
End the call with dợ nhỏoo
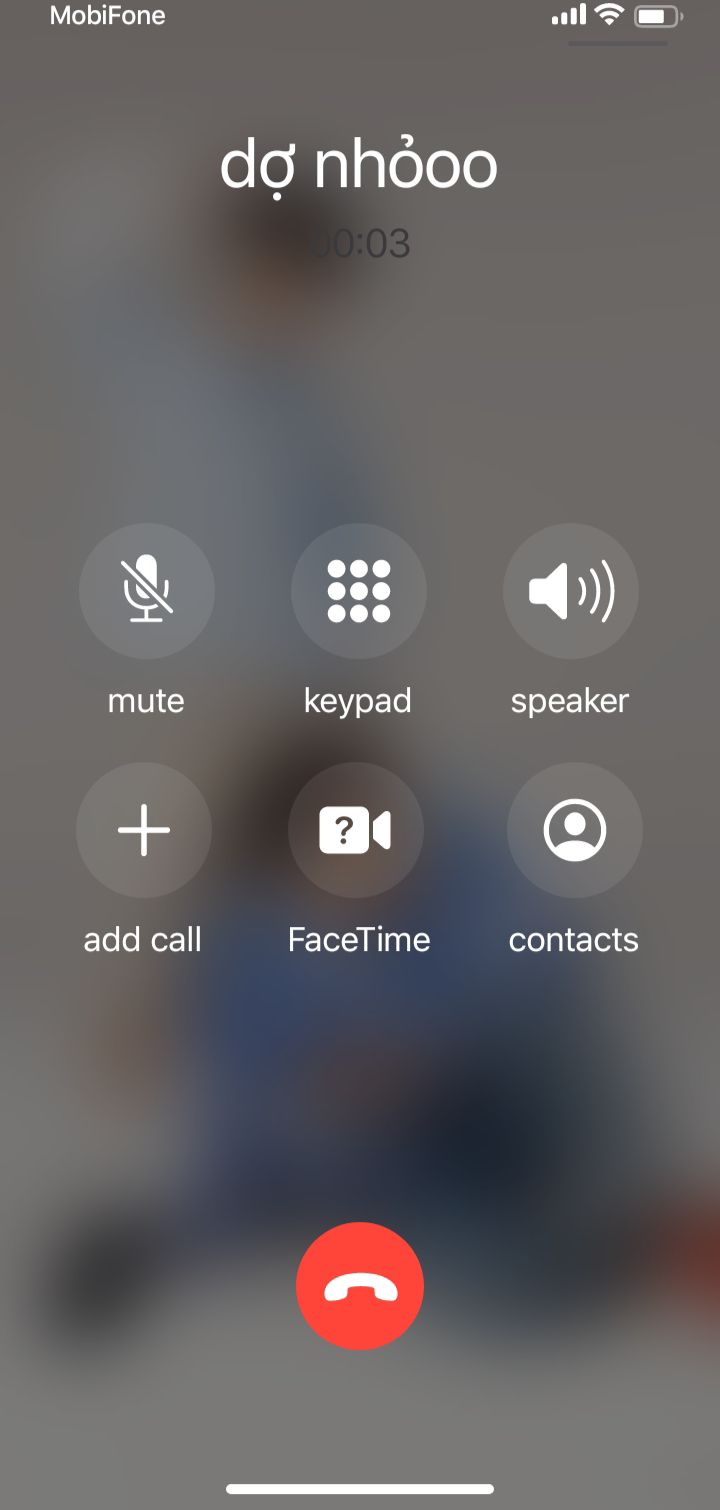point(360,1286)
